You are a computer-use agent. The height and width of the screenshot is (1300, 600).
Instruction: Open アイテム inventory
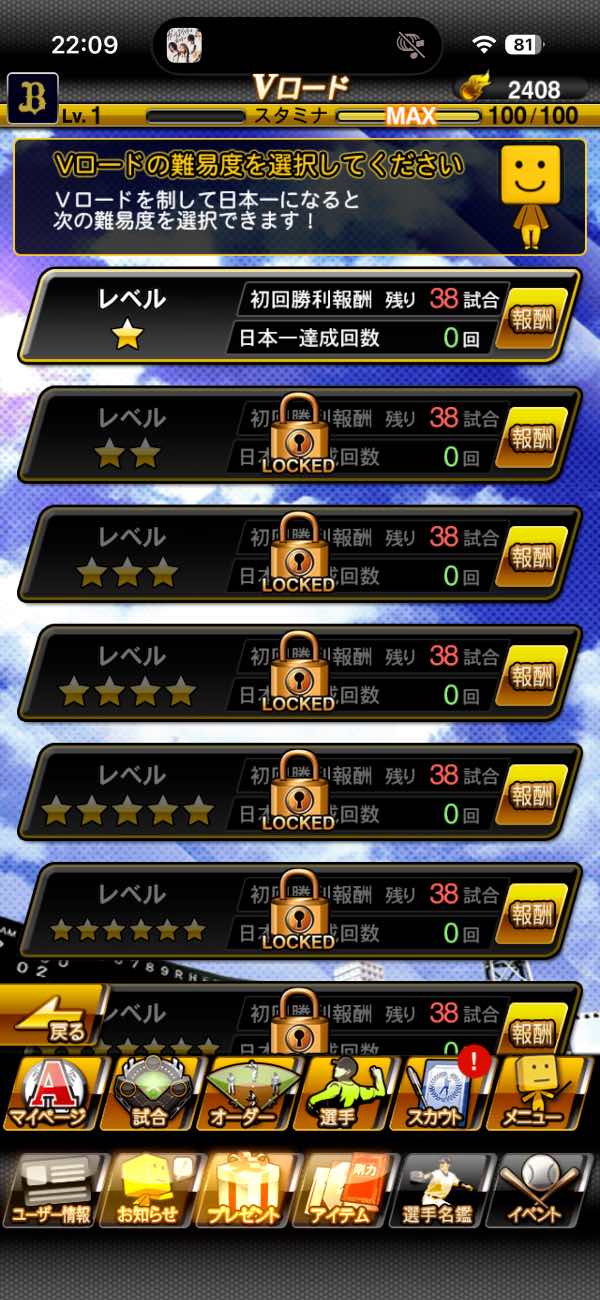pos(347,1192)
